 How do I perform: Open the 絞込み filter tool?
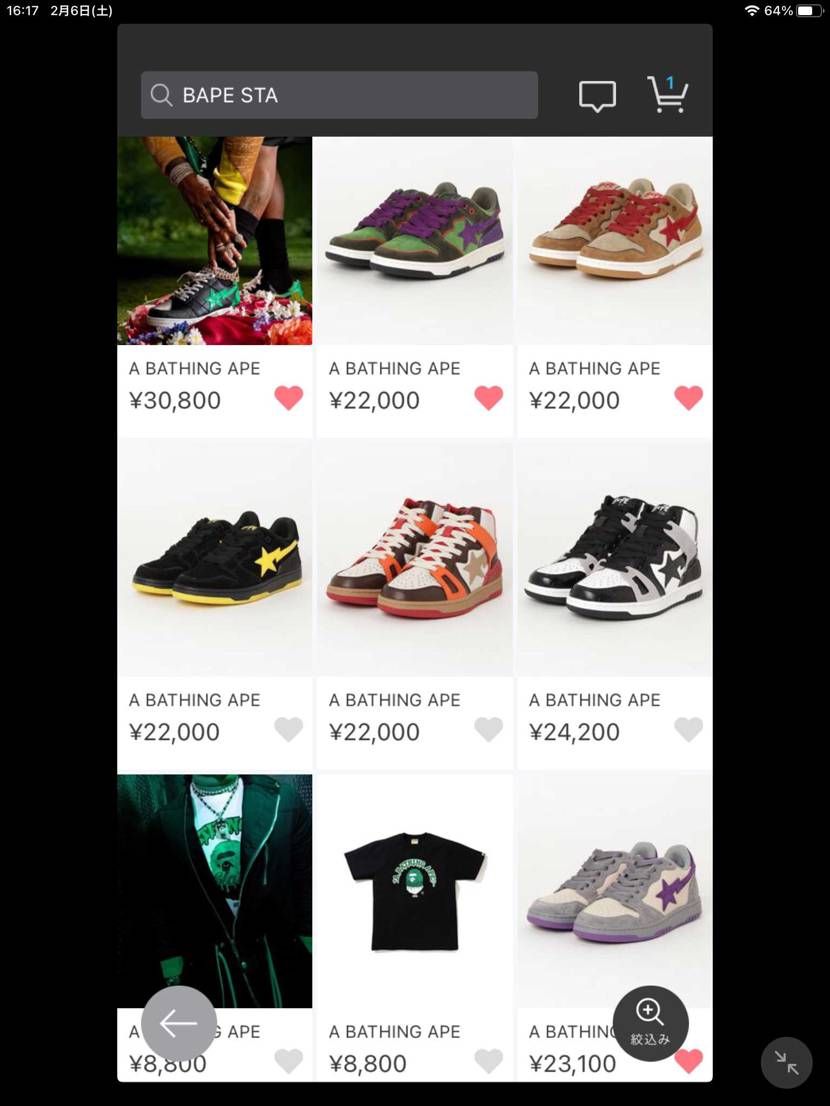tap(650, 1023)
